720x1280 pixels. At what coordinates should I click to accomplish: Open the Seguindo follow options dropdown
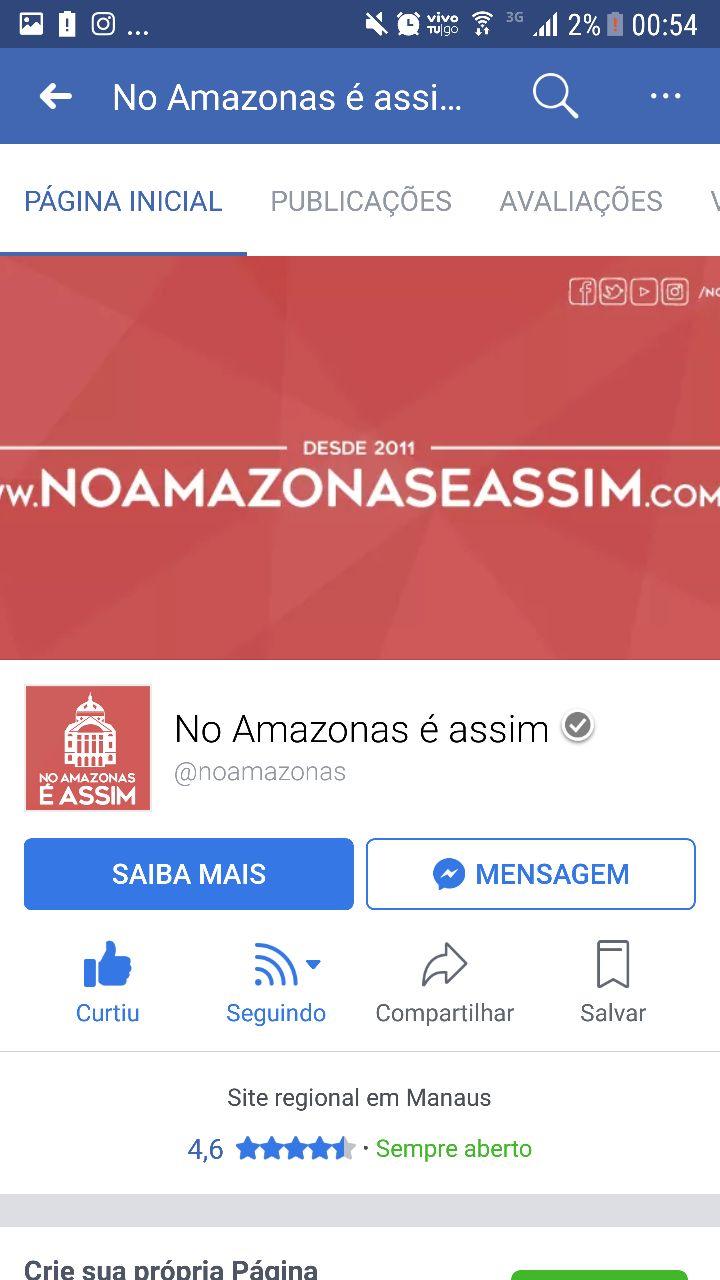click(x=276, y=982)
